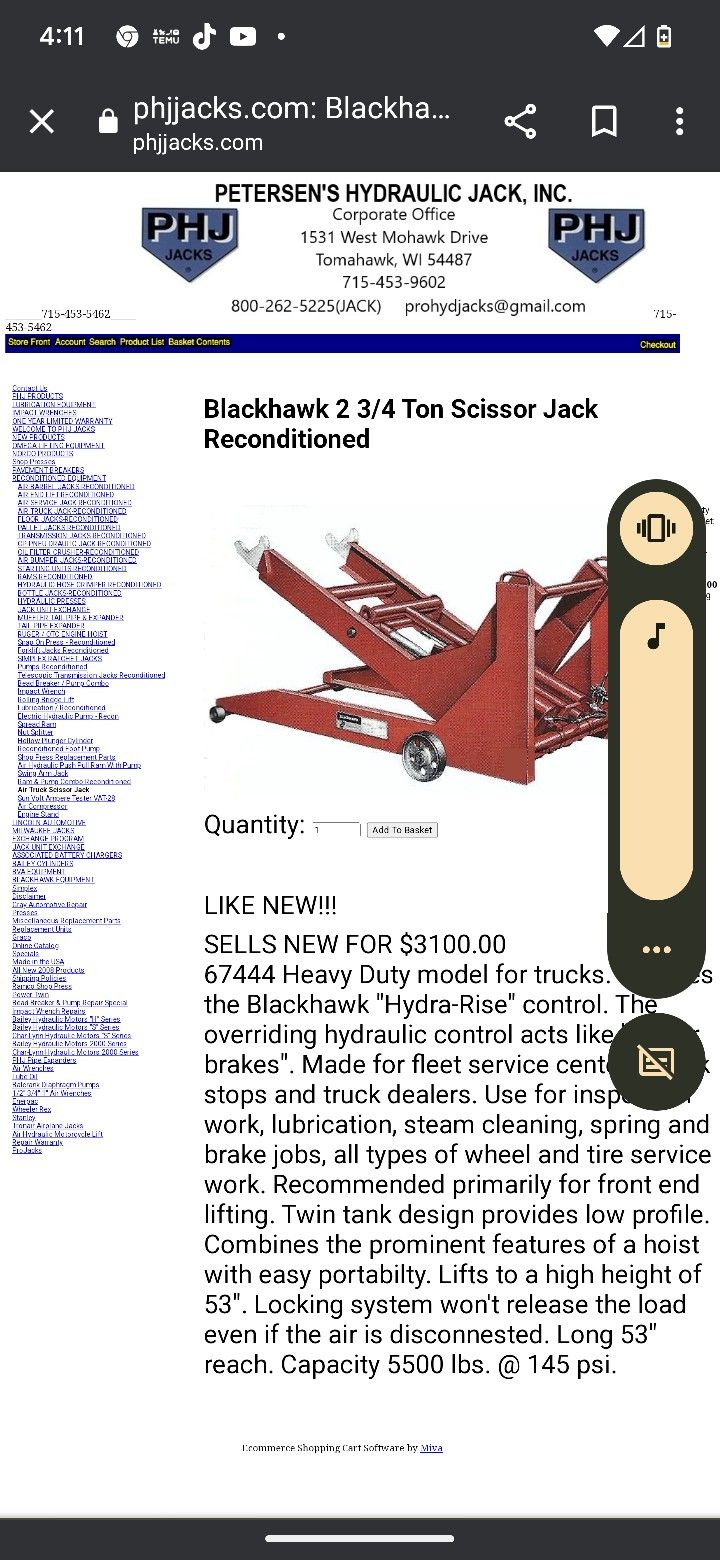Tap the Quantity input field
This screenshot has height=1560, width=720.
335,829
